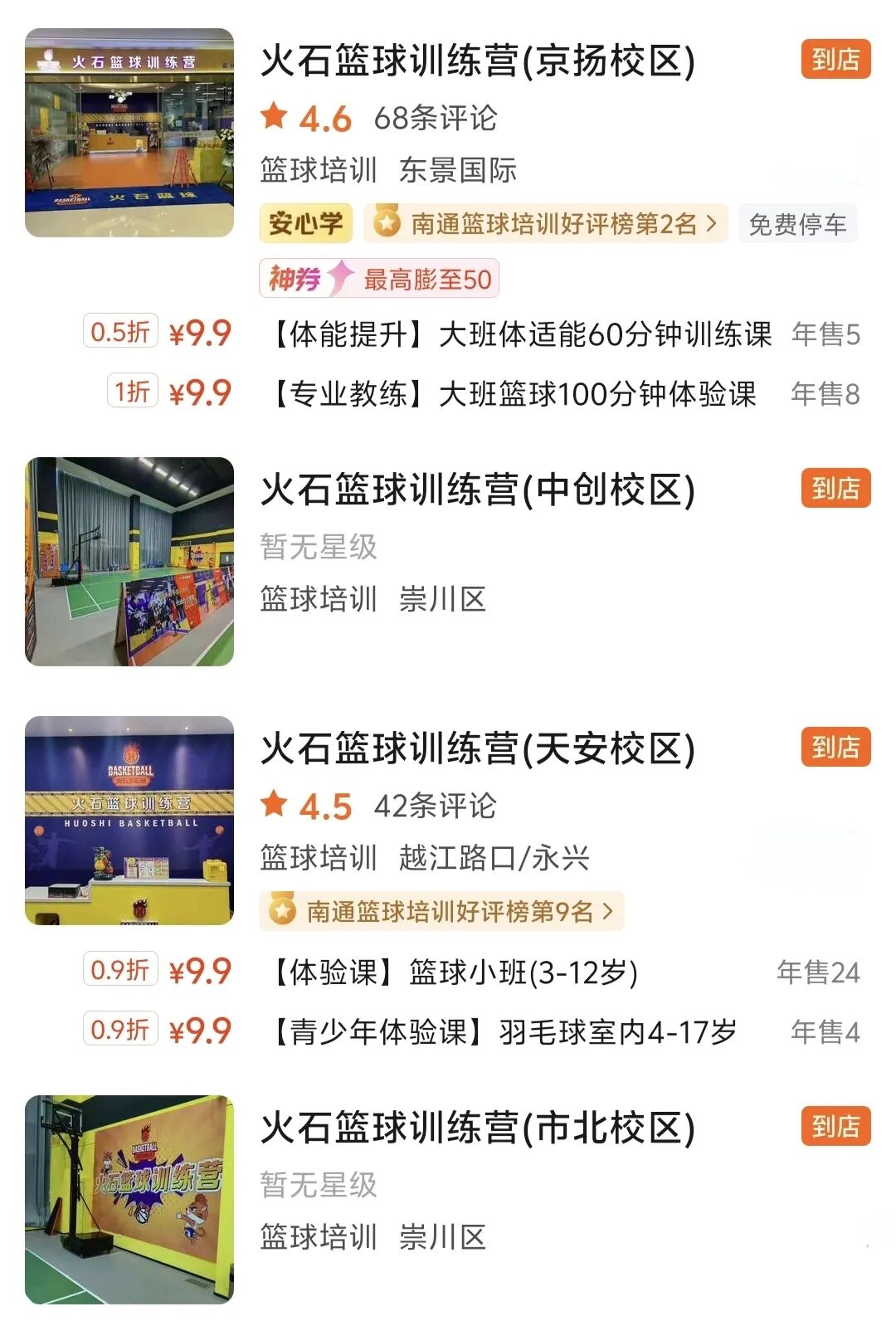Click the 免费停车 tag

point(798,224)
